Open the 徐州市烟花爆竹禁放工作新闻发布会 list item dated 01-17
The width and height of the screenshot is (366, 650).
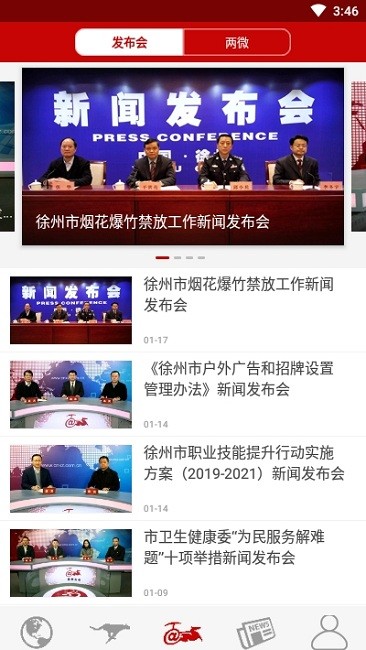coord(183,310)
